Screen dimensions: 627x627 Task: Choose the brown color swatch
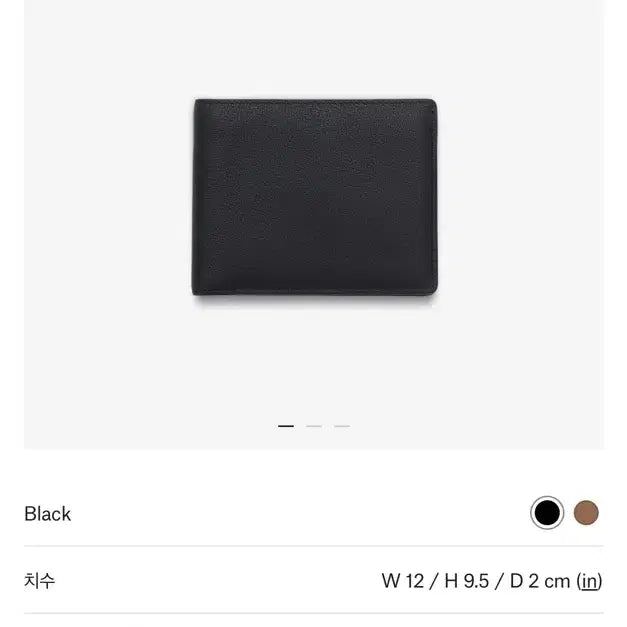coord(587,514)
